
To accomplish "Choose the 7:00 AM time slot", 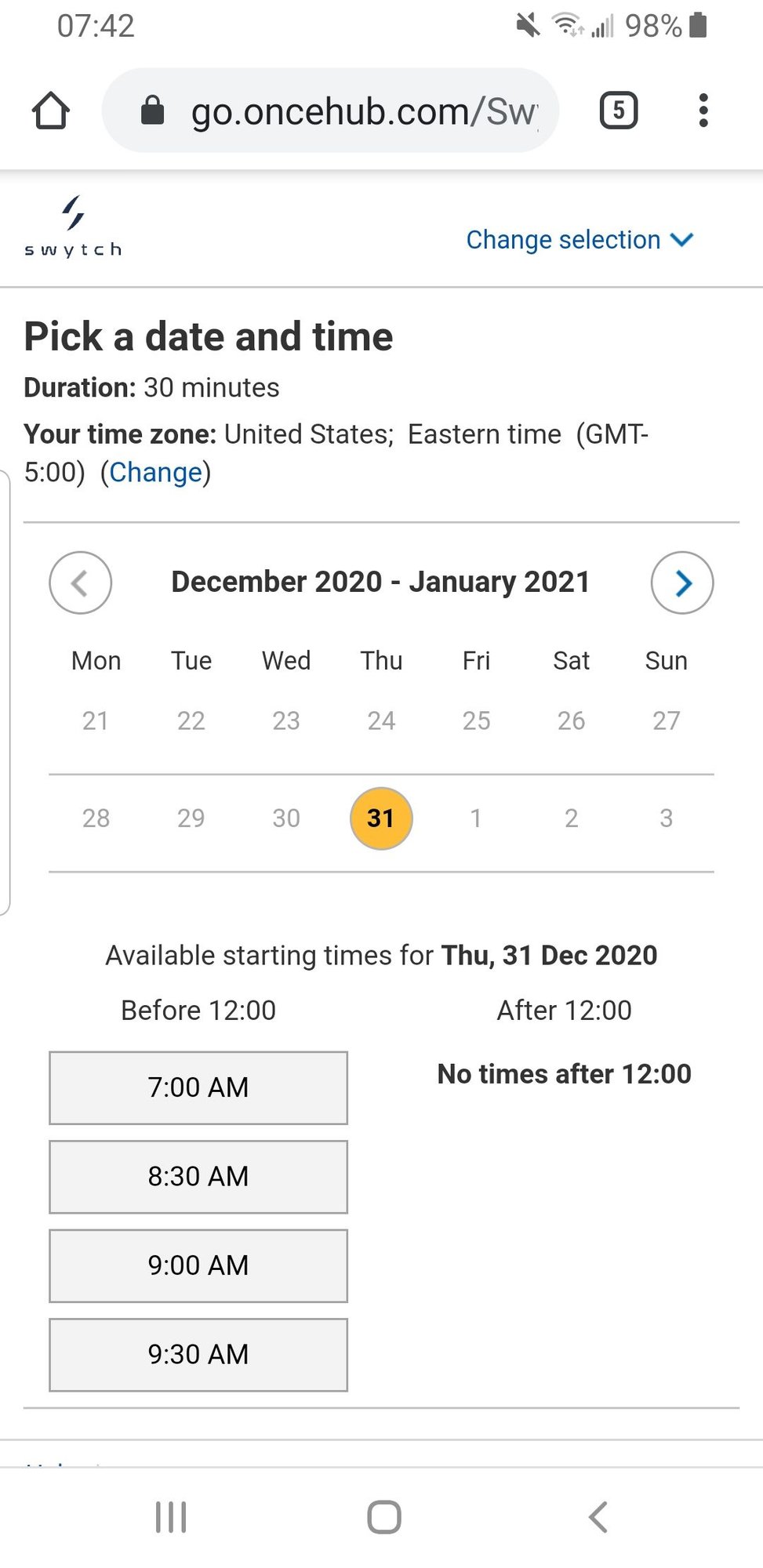I will 198,1088.
